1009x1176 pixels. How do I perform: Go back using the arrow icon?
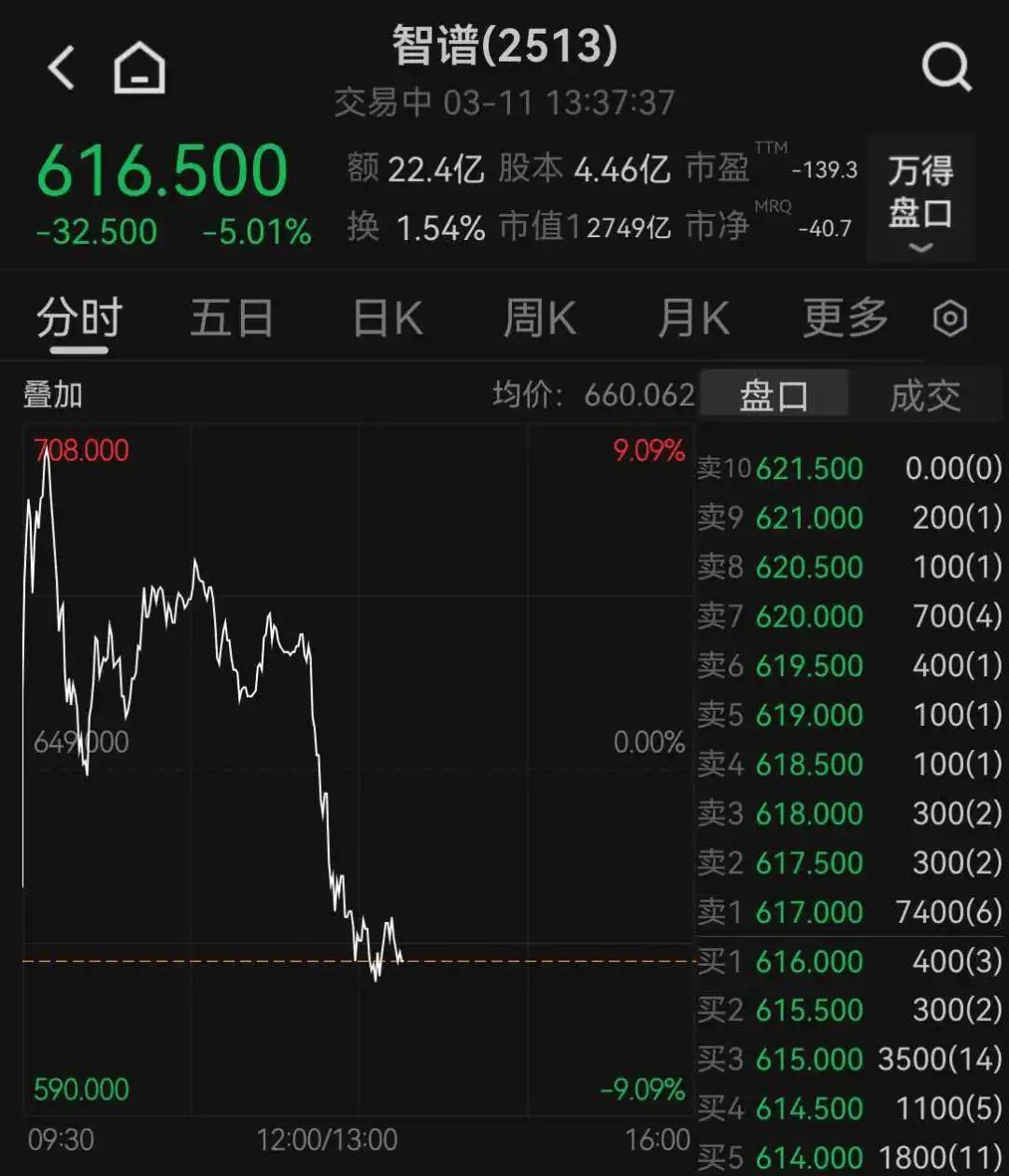tap(62, 68)
